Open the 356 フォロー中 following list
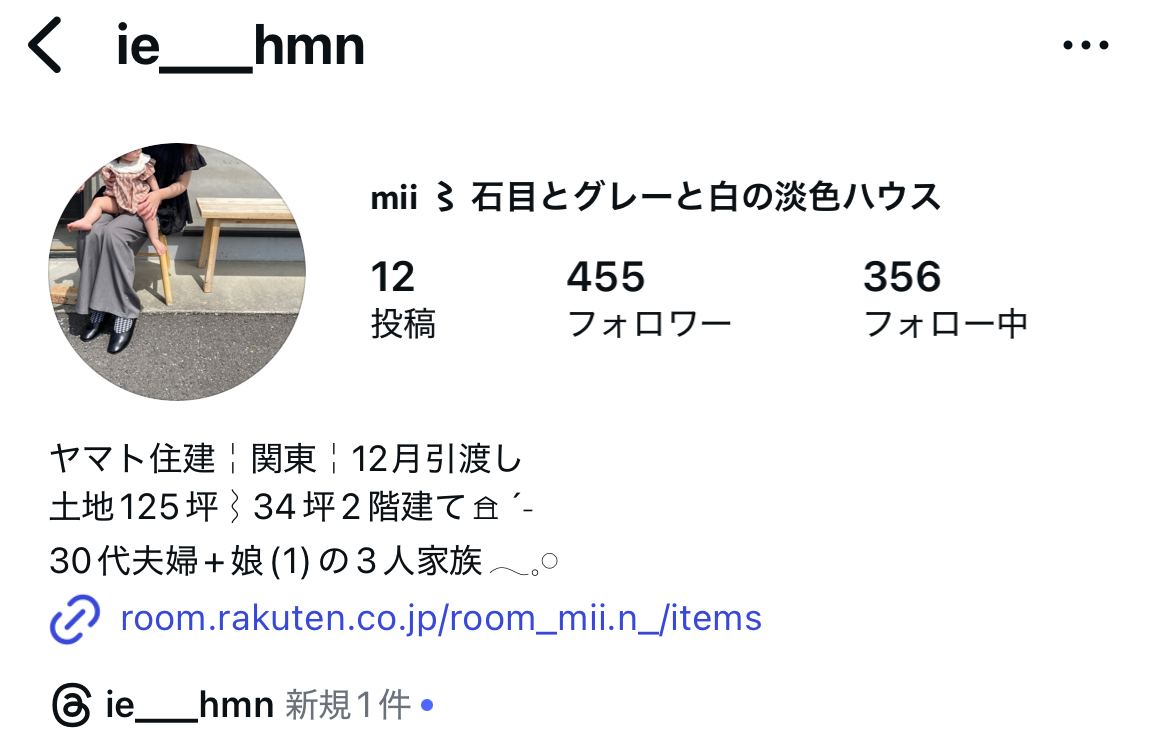Screen dimensions: 1170x752 tap(945, 299)
